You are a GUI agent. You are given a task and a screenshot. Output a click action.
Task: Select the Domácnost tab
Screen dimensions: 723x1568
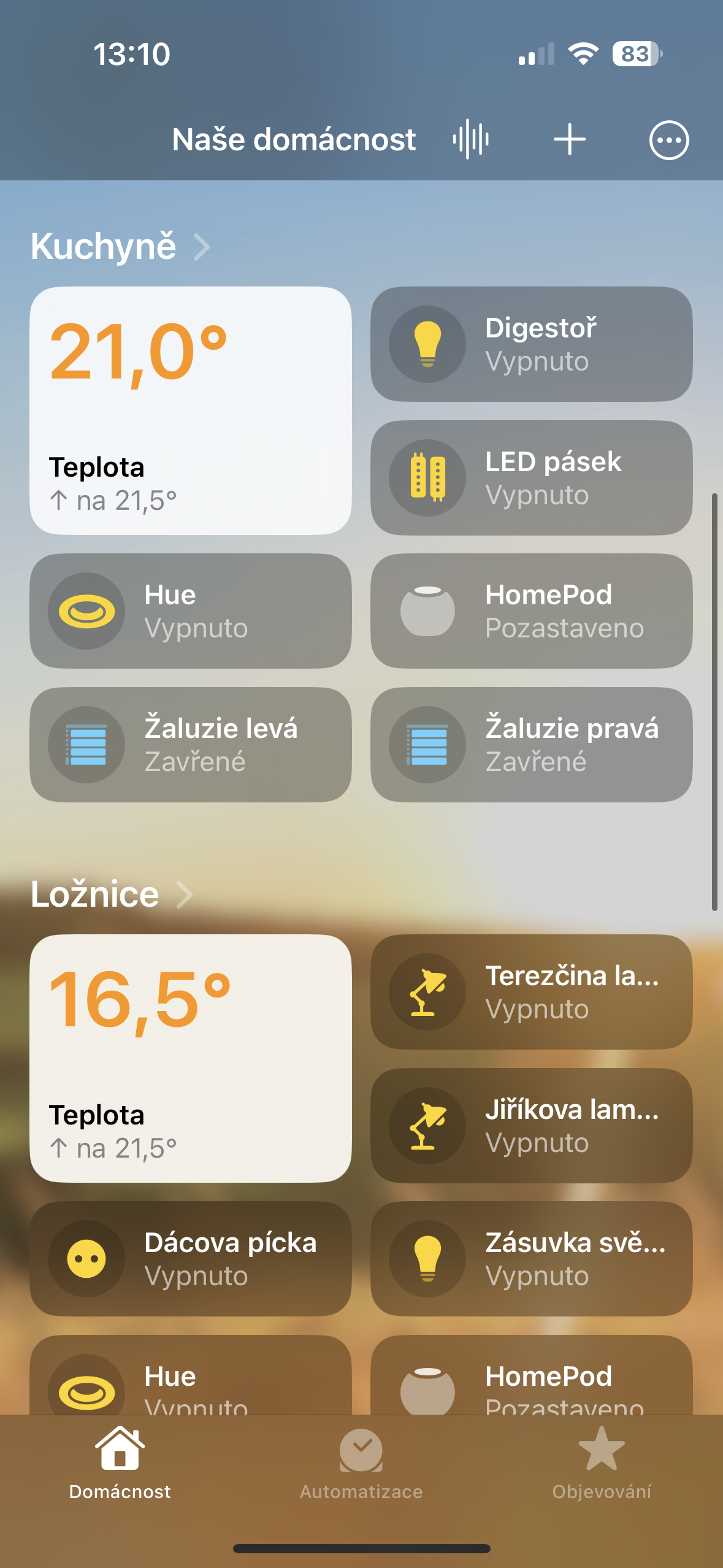[120, 1464]
